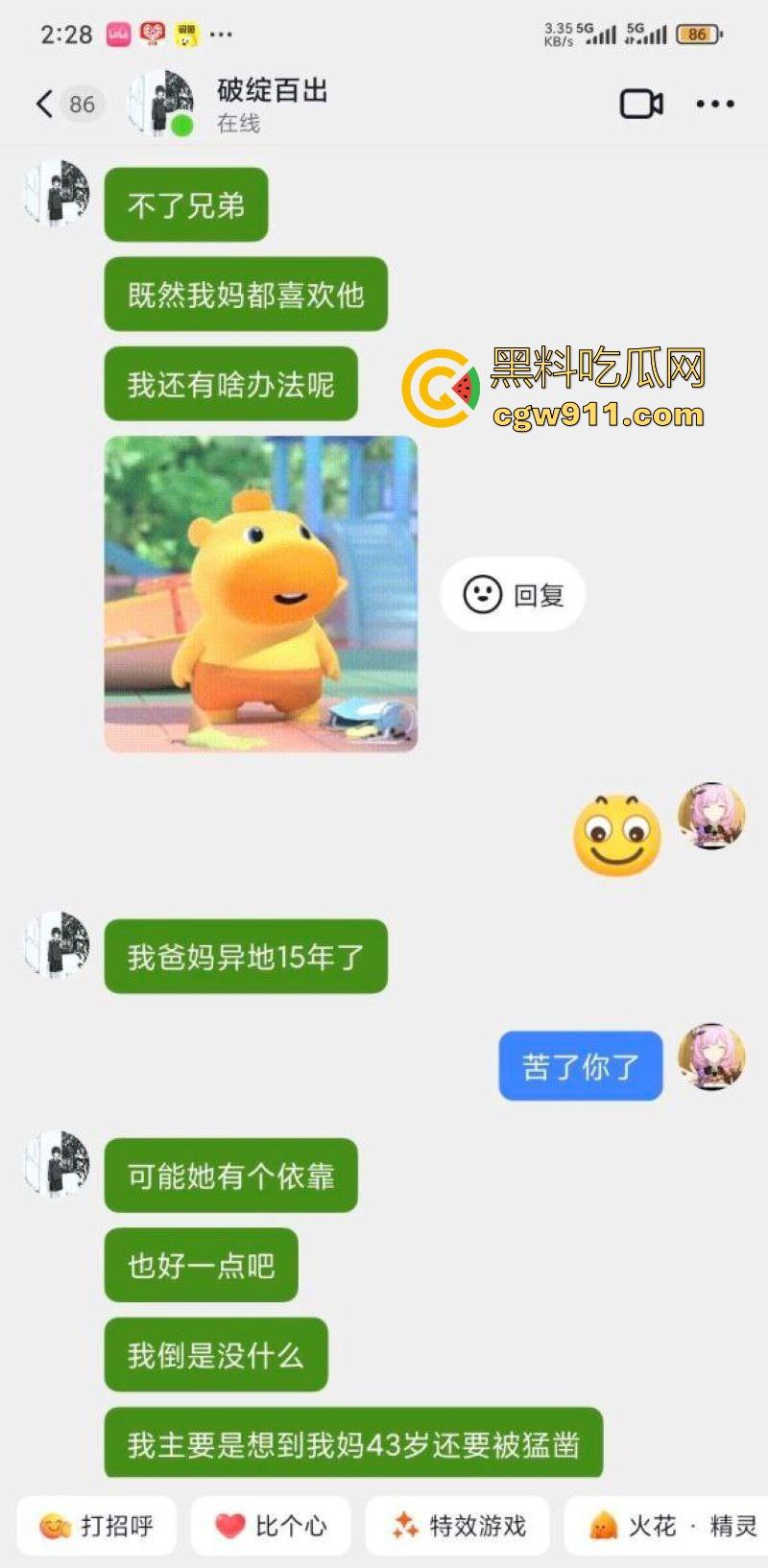Start a video call with 破绽百出
This screenshot has width=768, height=1568.
click(640, 105)
